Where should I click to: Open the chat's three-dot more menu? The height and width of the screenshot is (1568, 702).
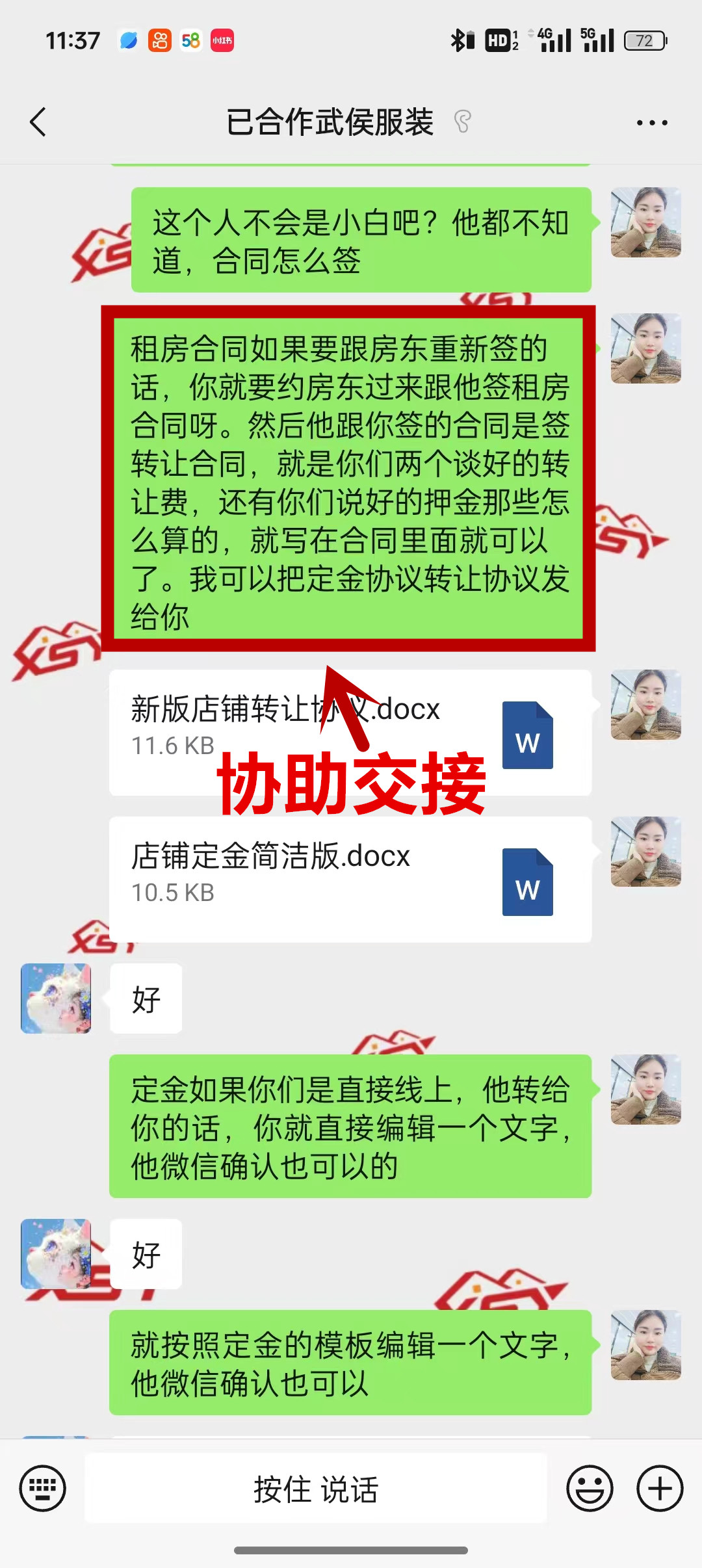pyautogui.click(x=652, y=122)
